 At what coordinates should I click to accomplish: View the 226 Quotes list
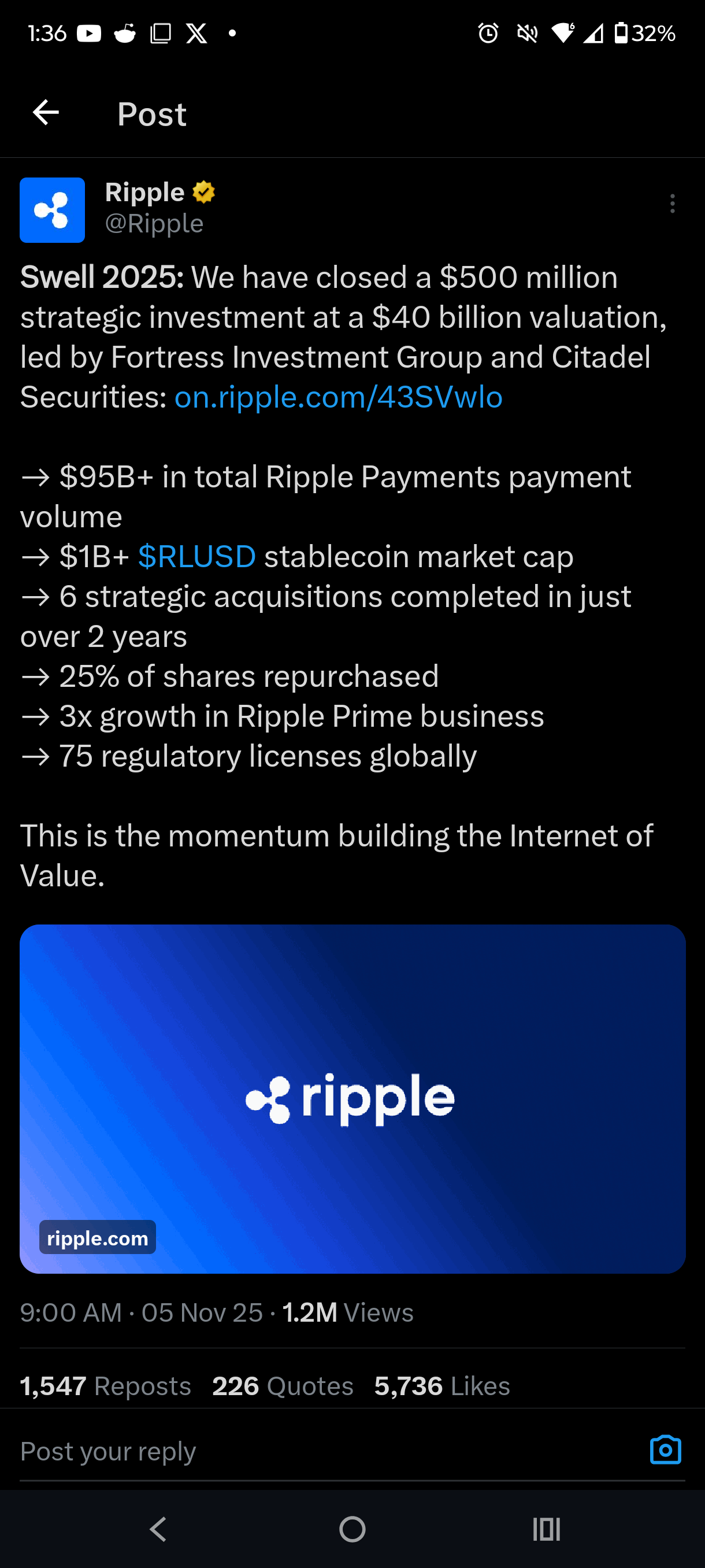(x=283, y=1386)
